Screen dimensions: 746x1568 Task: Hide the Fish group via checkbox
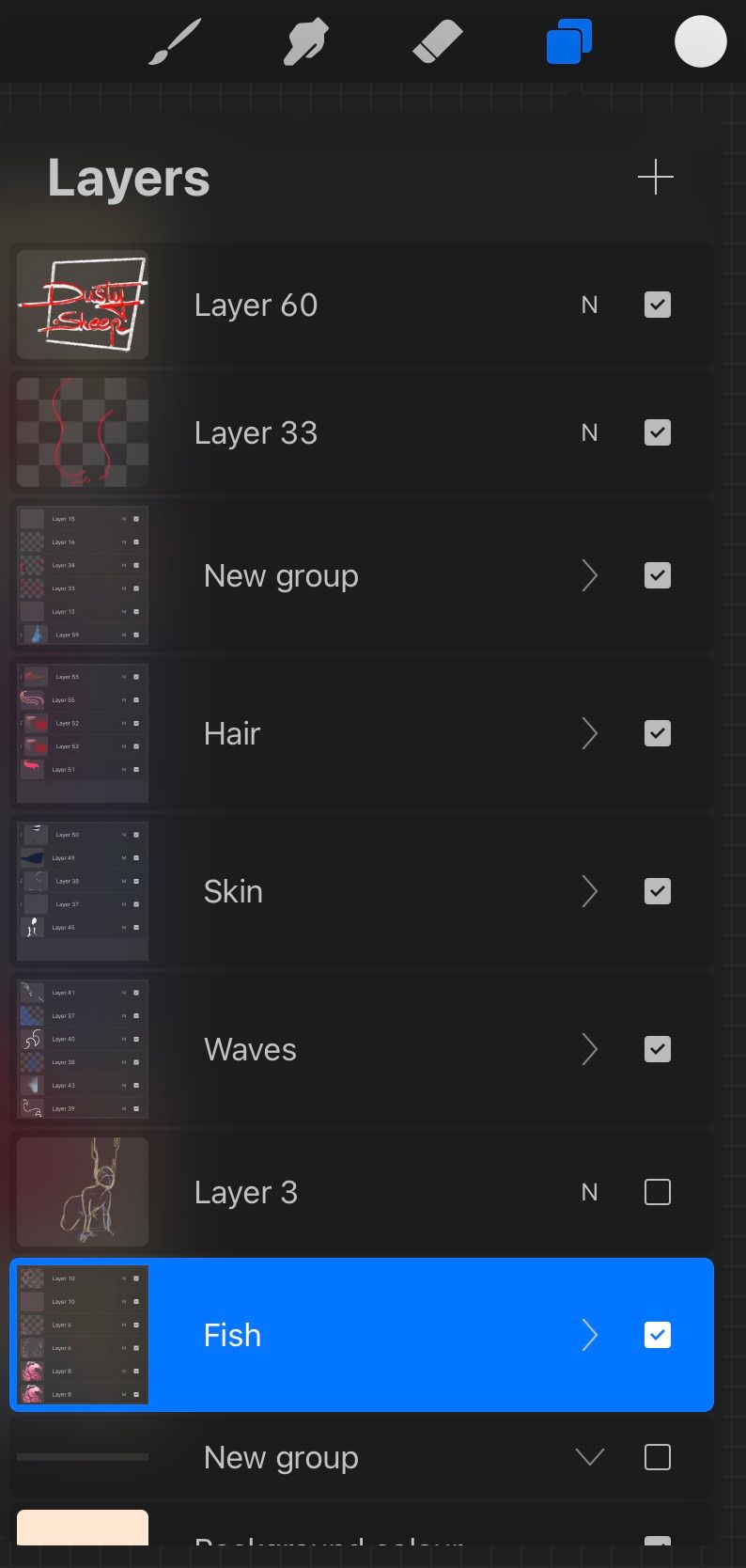(x=657, y=1335)
